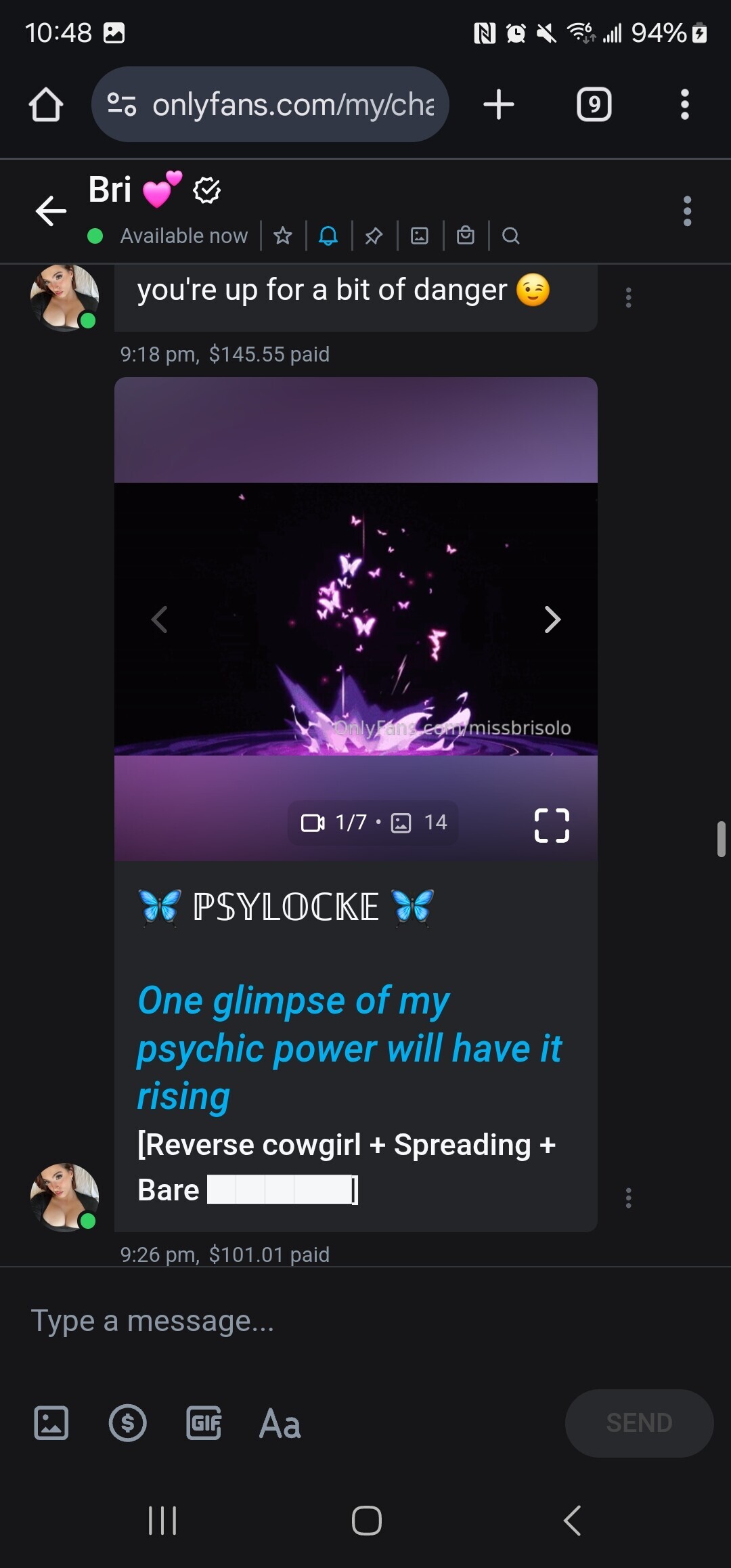Open text formatting options Aa

click(280, 1422)
